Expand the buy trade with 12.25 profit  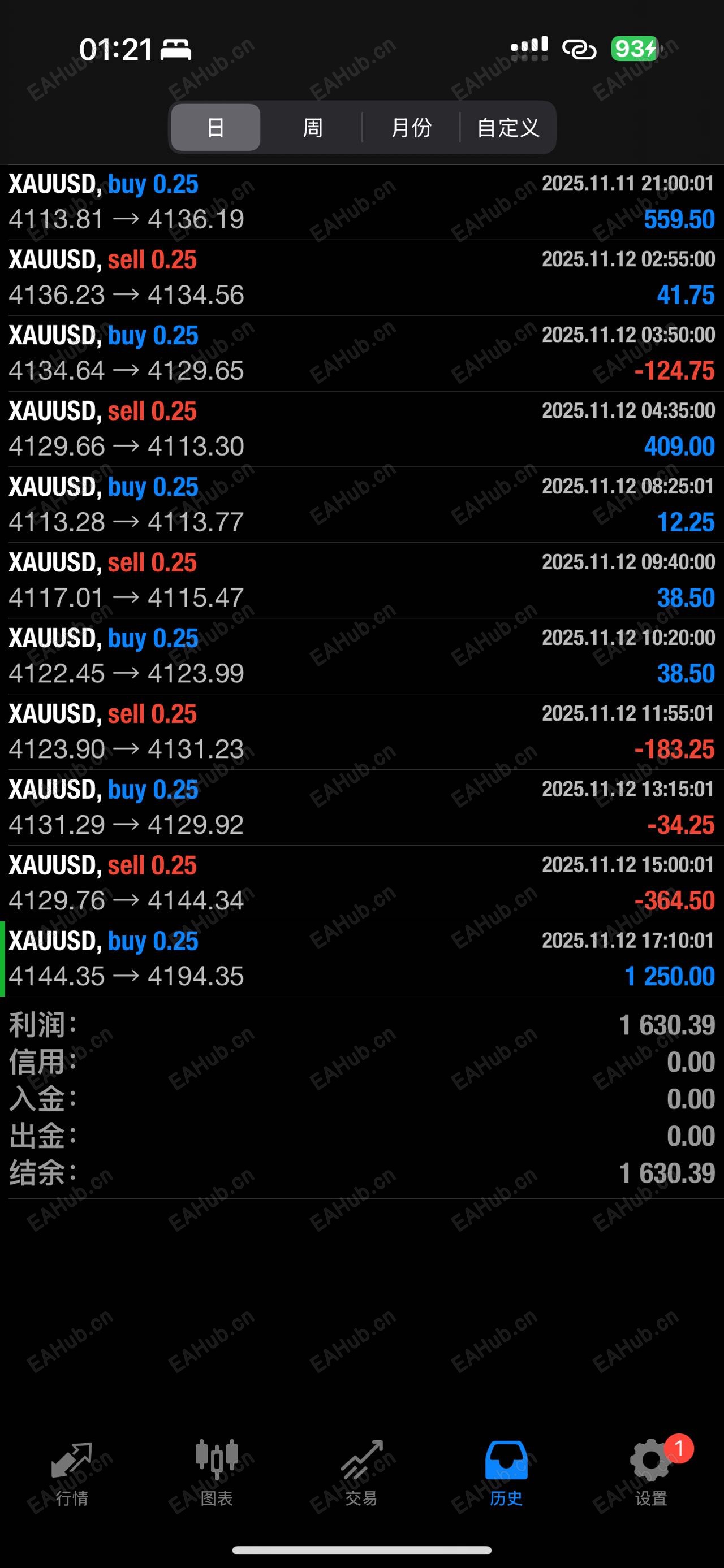coord(361,505)
